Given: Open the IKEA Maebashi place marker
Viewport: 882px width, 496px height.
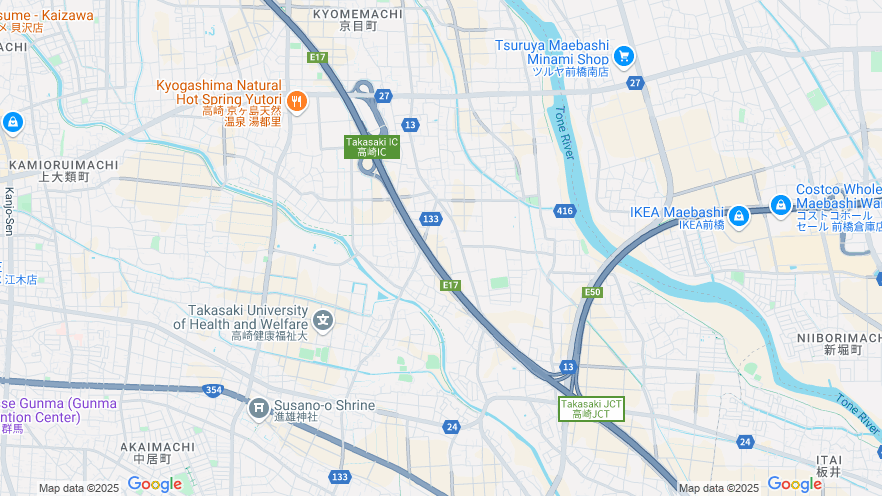Looking at the screenshot, I should pyautogui.click(x=739, y=215).
